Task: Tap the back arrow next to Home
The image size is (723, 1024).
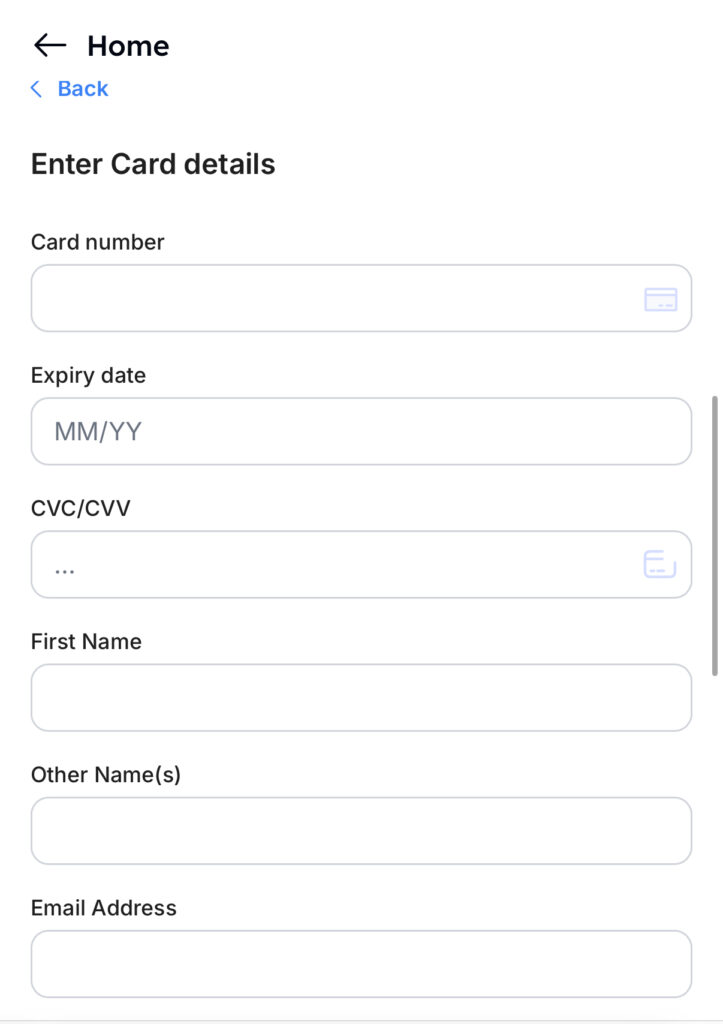Action: (x=49, y=45)
